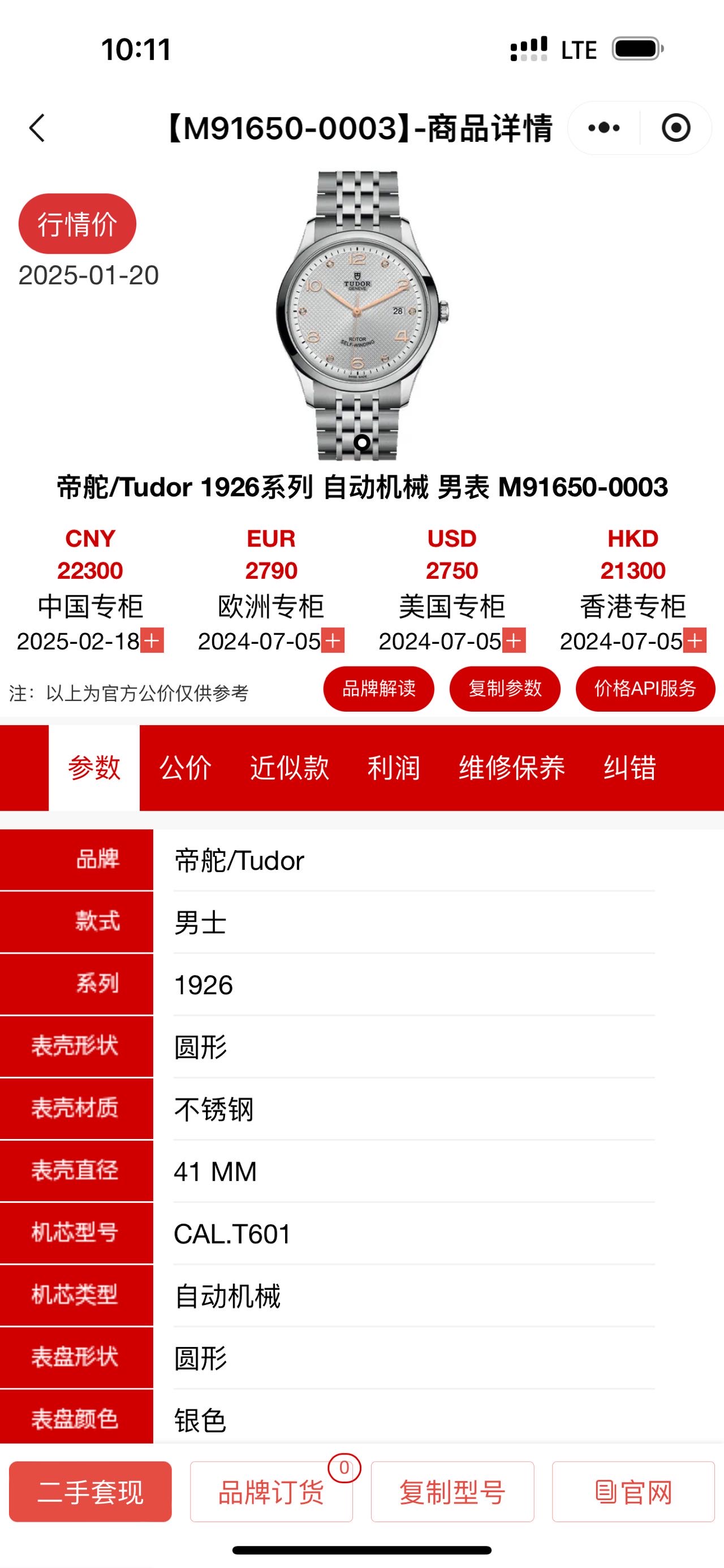Switch to the 近似款 tab
Viewport: 724px width, 1568px height.
[x=289, y=768]
